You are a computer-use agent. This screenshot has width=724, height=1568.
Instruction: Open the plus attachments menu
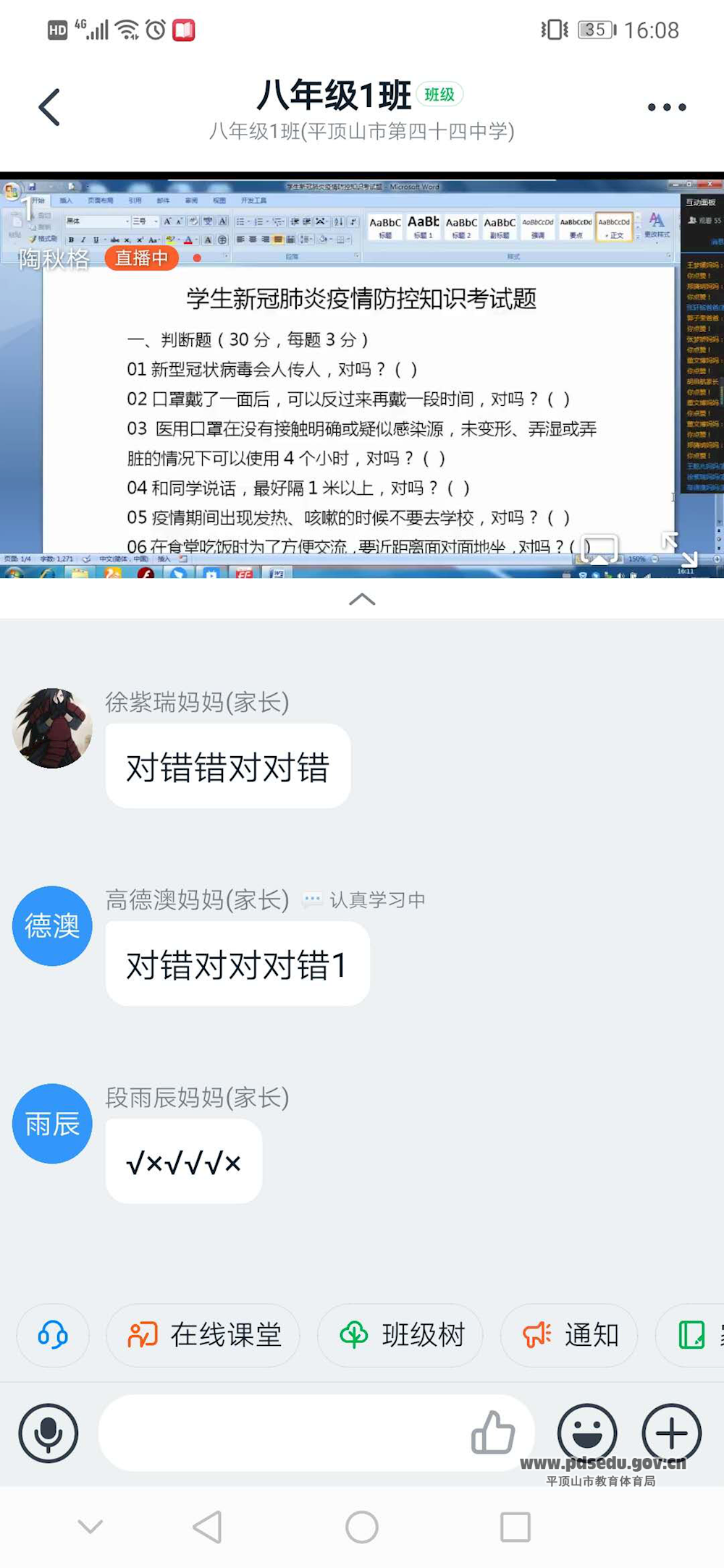pos(671,1433)
